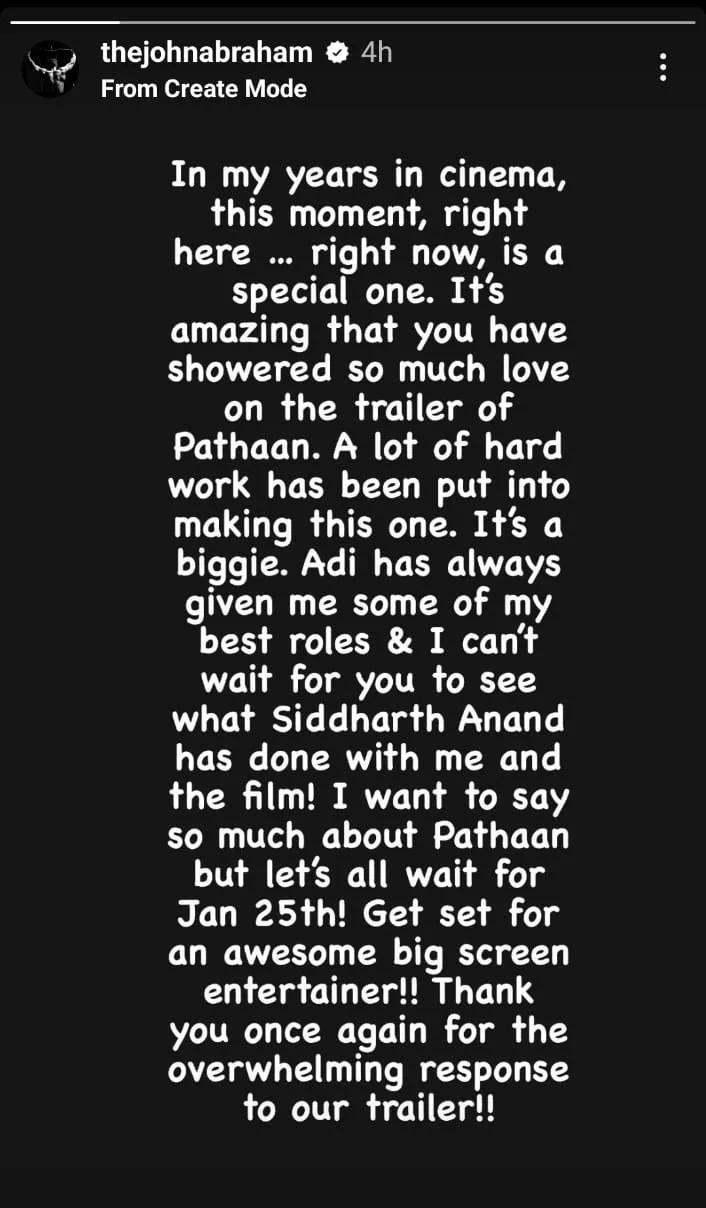Image resolution: width=706 pixels, height=1208 pixels.
Task: Open thejohnabraham's profile picture
Action: click(x=50, y=69)
